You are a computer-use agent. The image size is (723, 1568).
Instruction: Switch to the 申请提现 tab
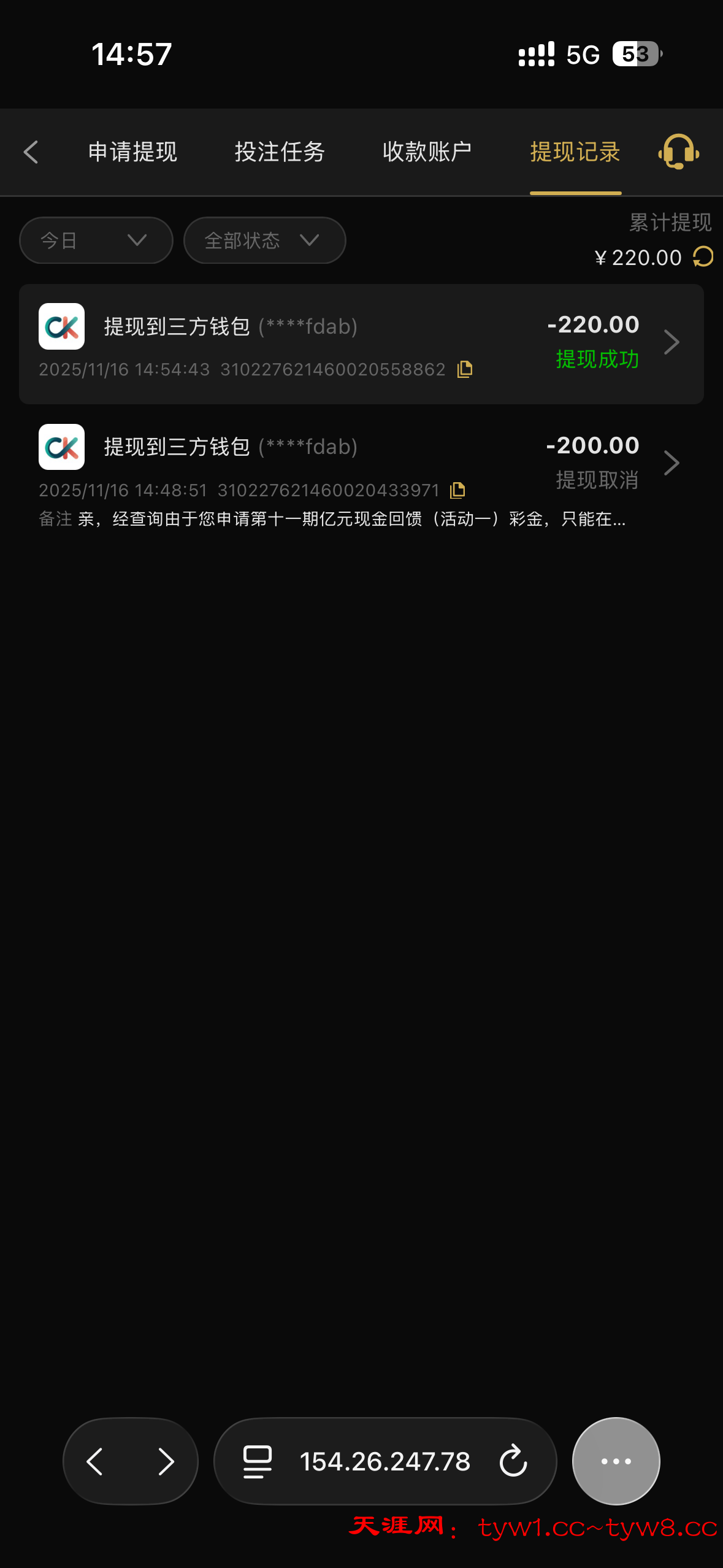click(132, 152)
